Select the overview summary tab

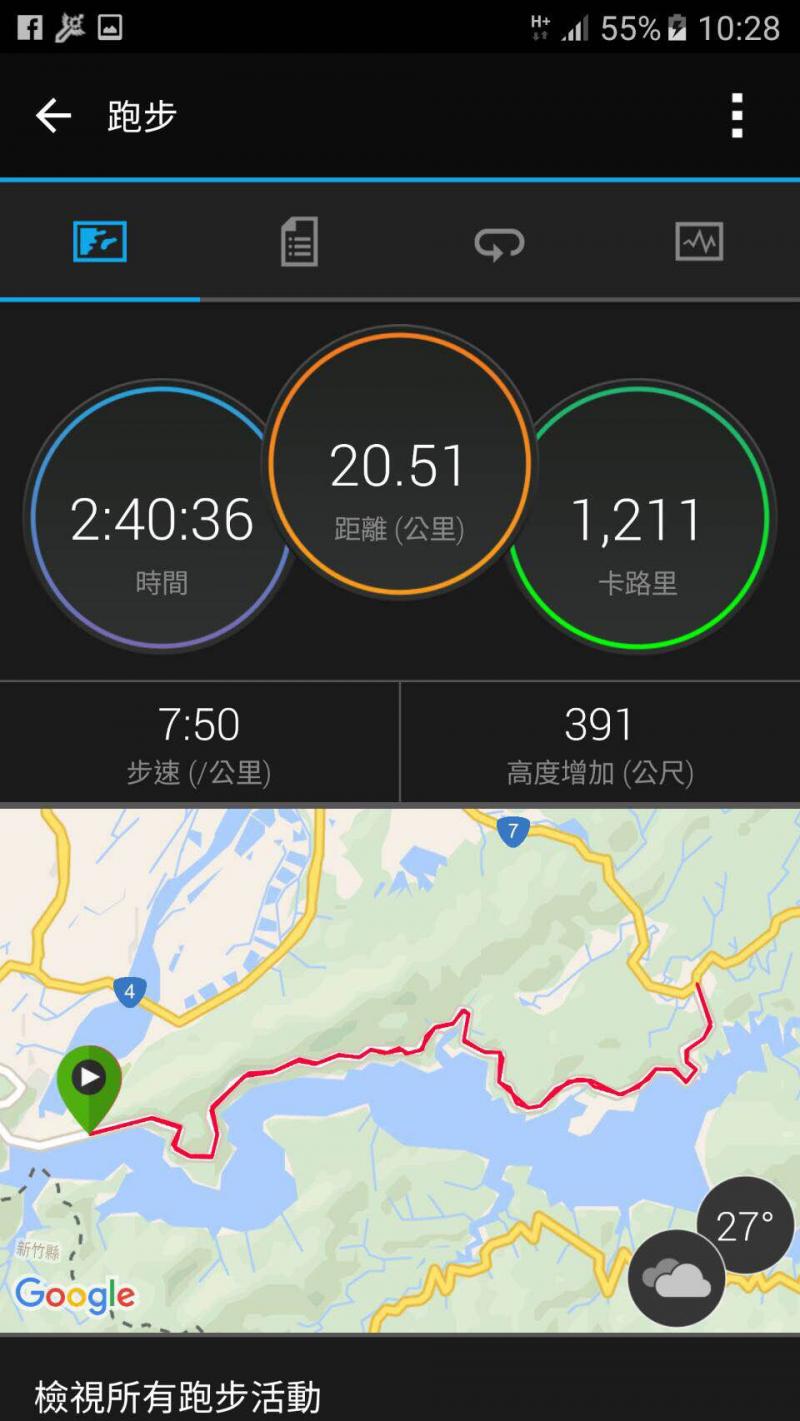tap(100, 242)
